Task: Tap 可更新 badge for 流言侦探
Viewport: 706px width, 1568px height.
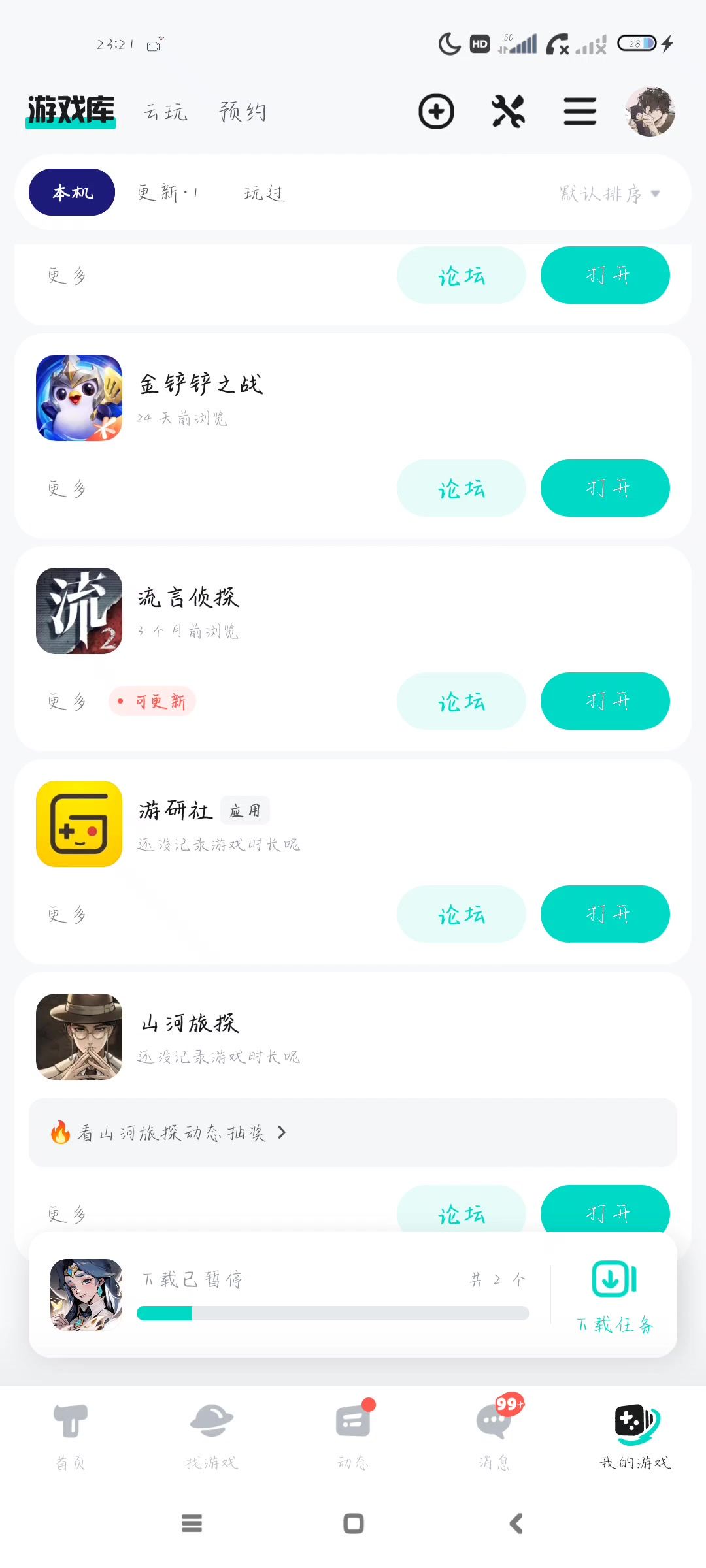Action: [x=152, y=702]
